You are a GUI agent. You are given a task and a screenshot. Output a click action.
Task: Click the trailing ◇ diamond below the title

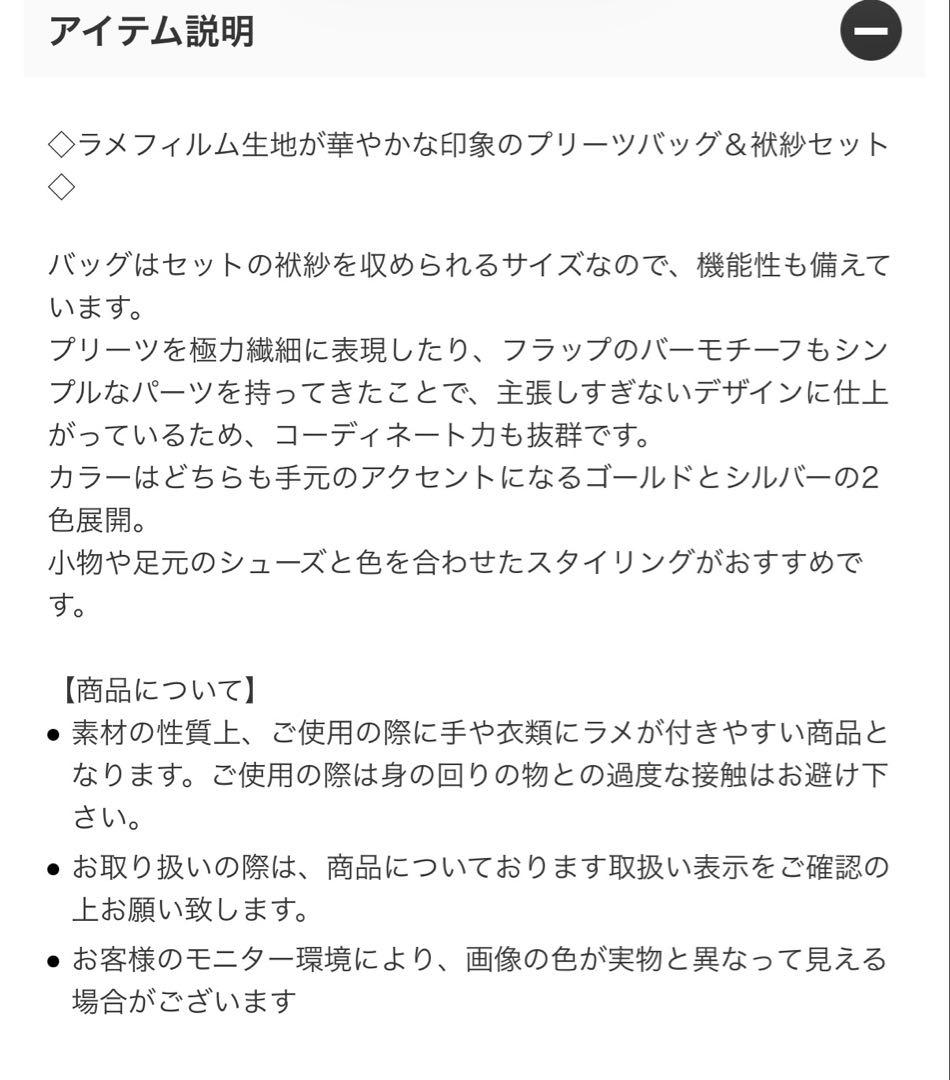60,188
